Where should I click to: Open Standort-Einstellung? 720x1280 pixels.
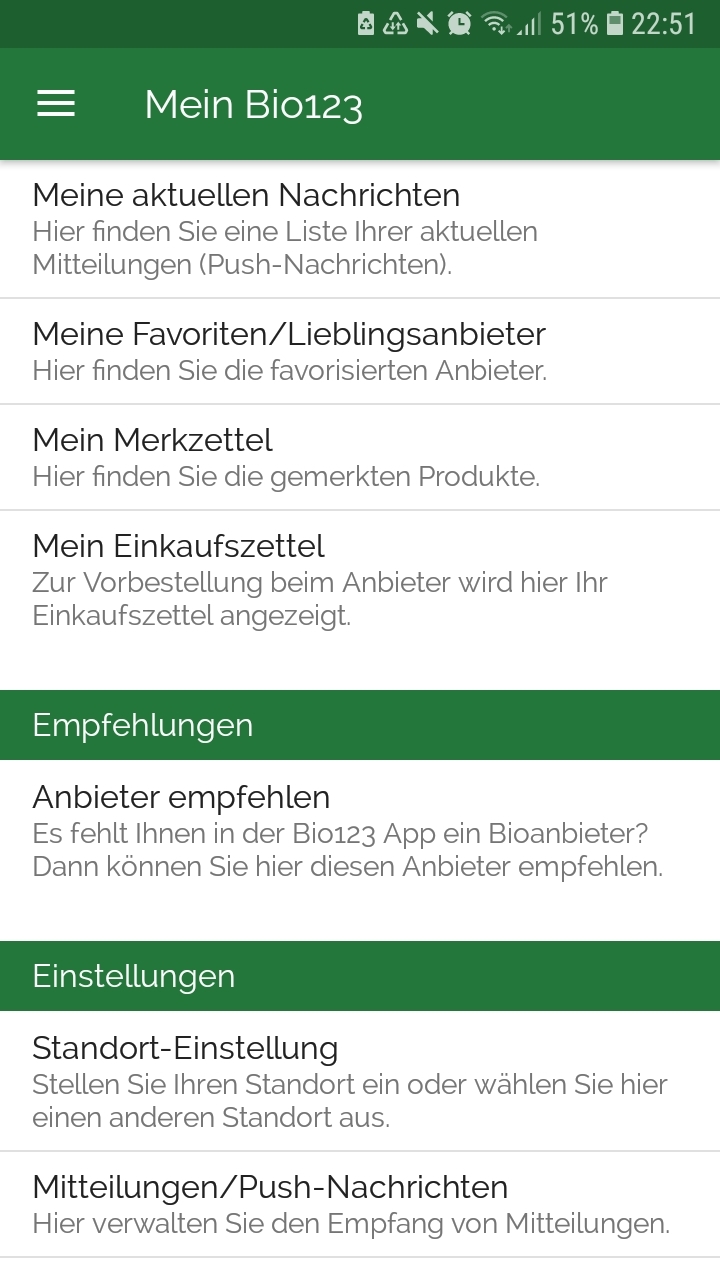[360, 1082]
